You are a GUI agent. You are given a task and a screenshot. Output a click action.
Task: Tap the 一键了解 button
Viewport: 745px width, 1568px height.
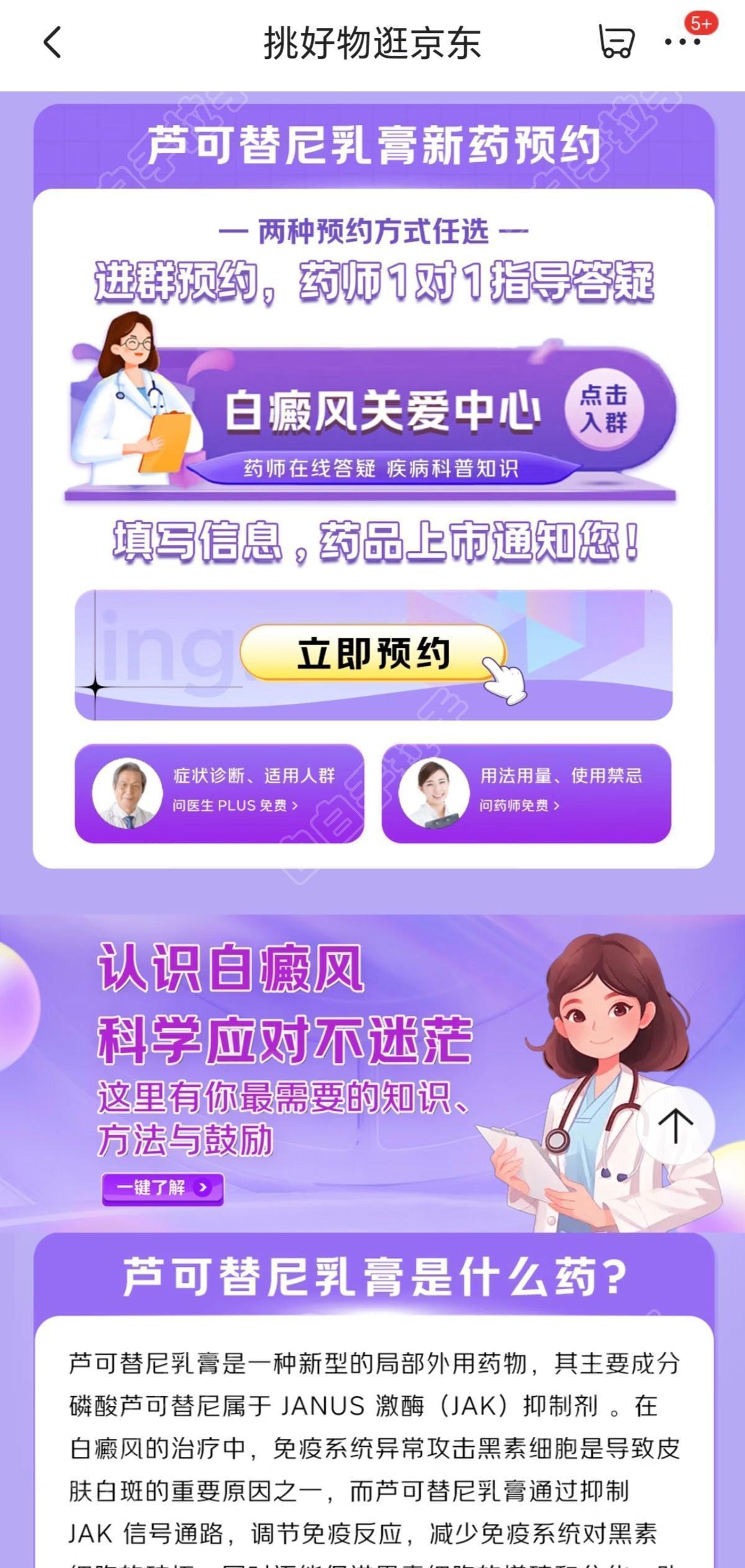point(162,1187)
